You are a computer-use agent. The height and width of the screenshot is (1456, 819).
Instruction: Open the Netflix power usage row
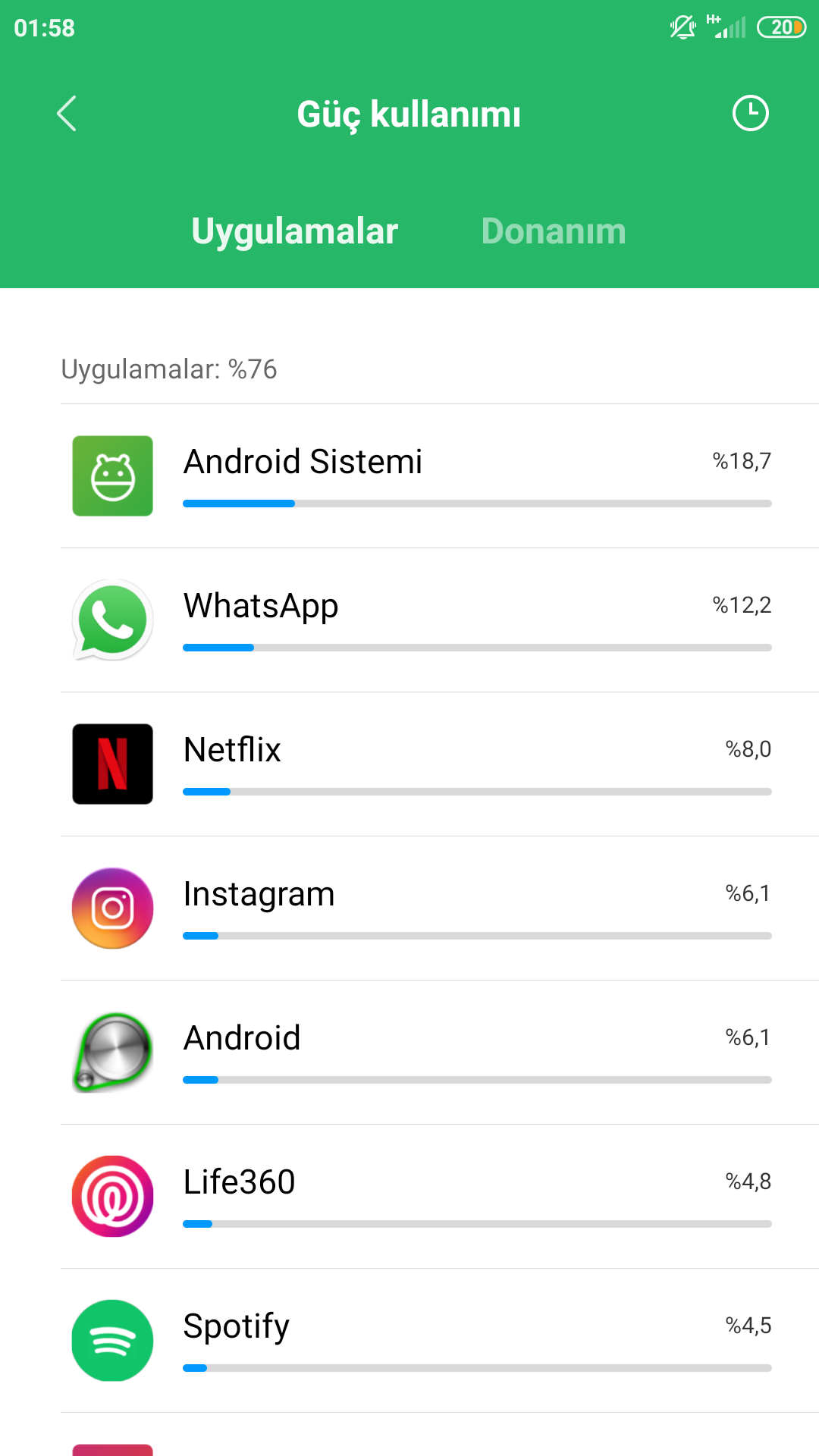[x=440, y=764]
